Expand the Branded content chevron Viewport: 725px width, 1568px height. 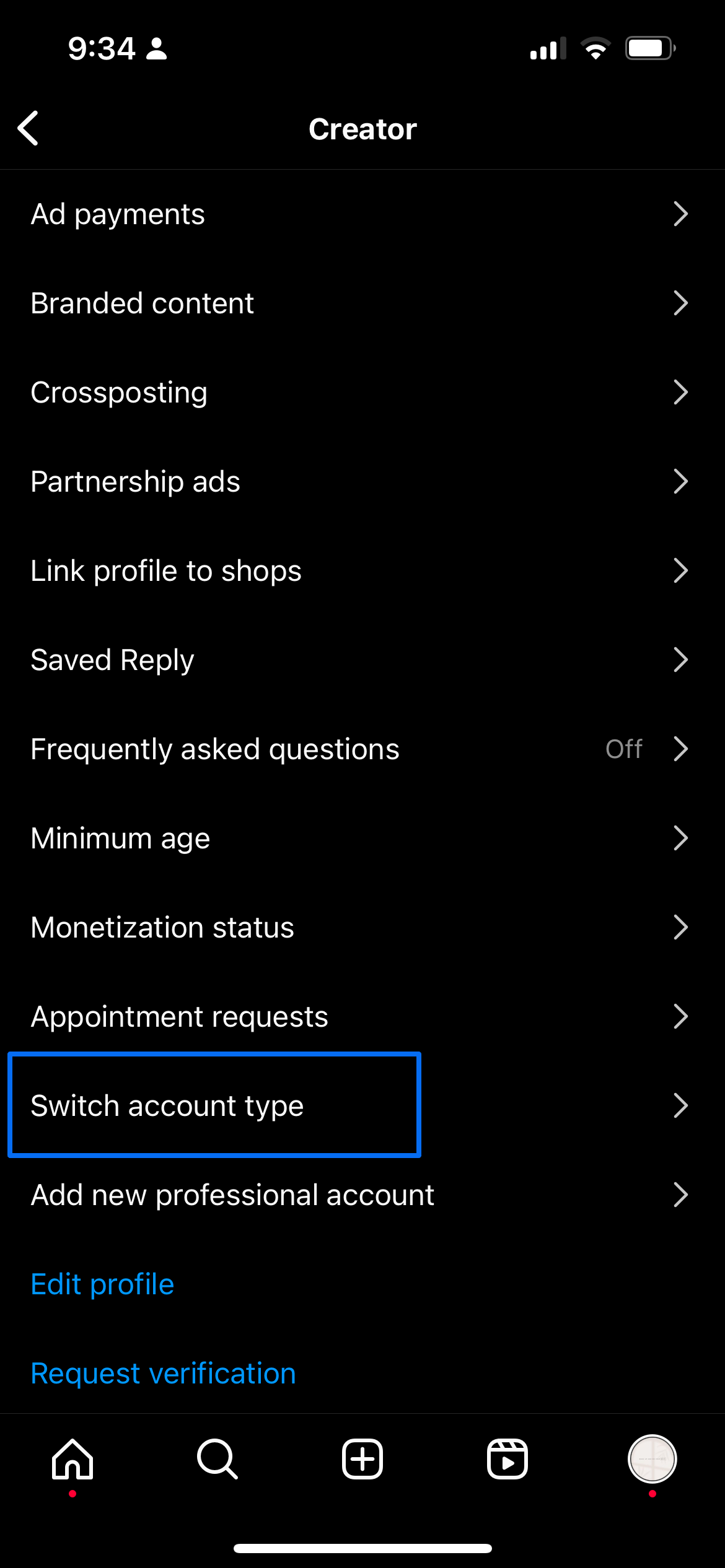pyautogui.click(x=680, y=303)
